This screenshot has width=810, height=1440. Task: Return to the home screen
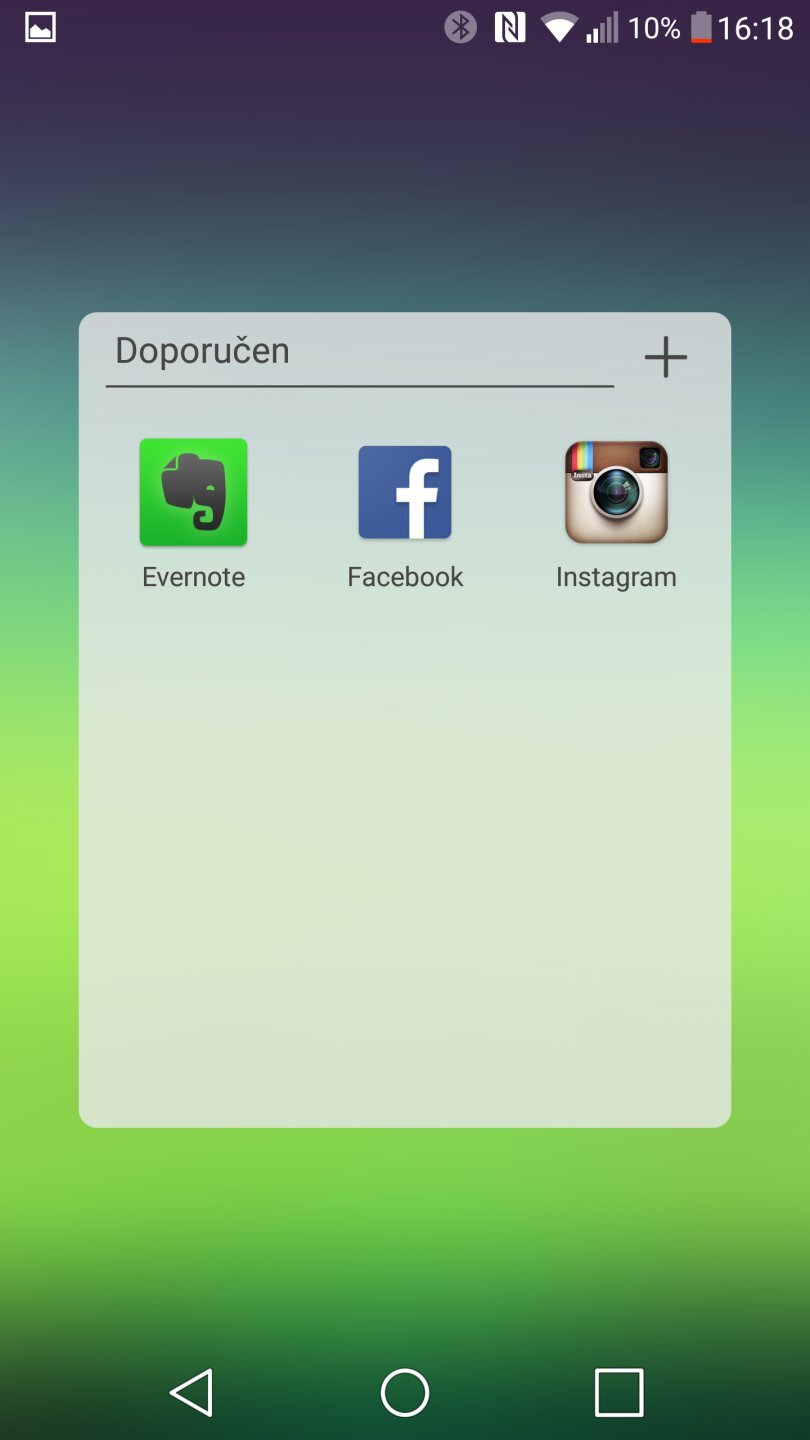point(405,1392)
